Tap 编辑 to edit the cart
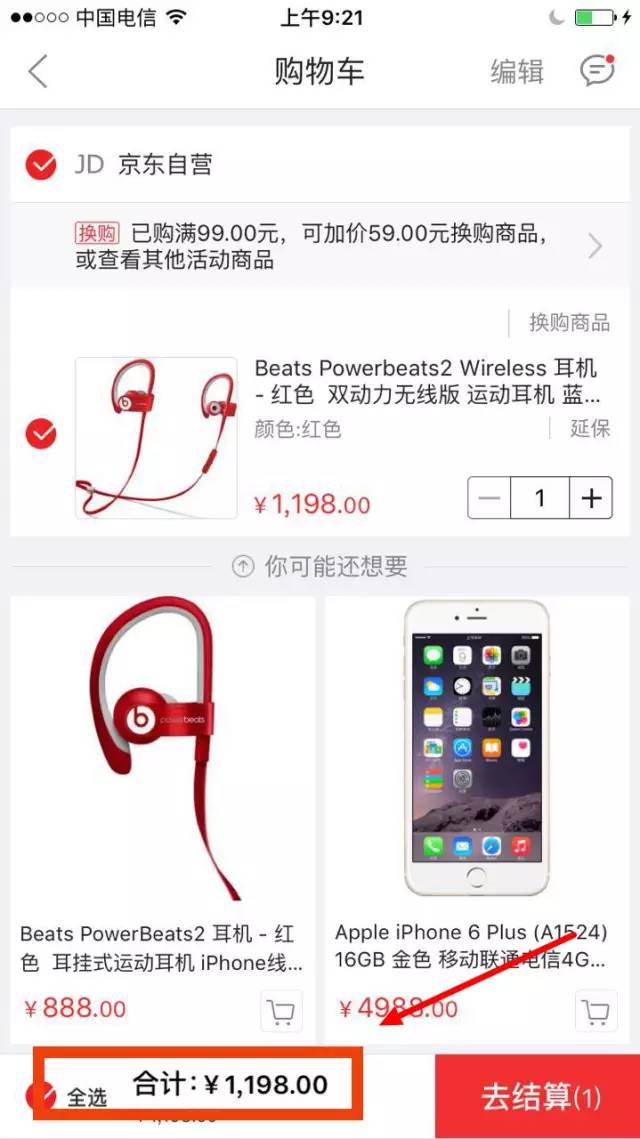The height and width of the screenshot is (1139, 640). tap(517, 72)
